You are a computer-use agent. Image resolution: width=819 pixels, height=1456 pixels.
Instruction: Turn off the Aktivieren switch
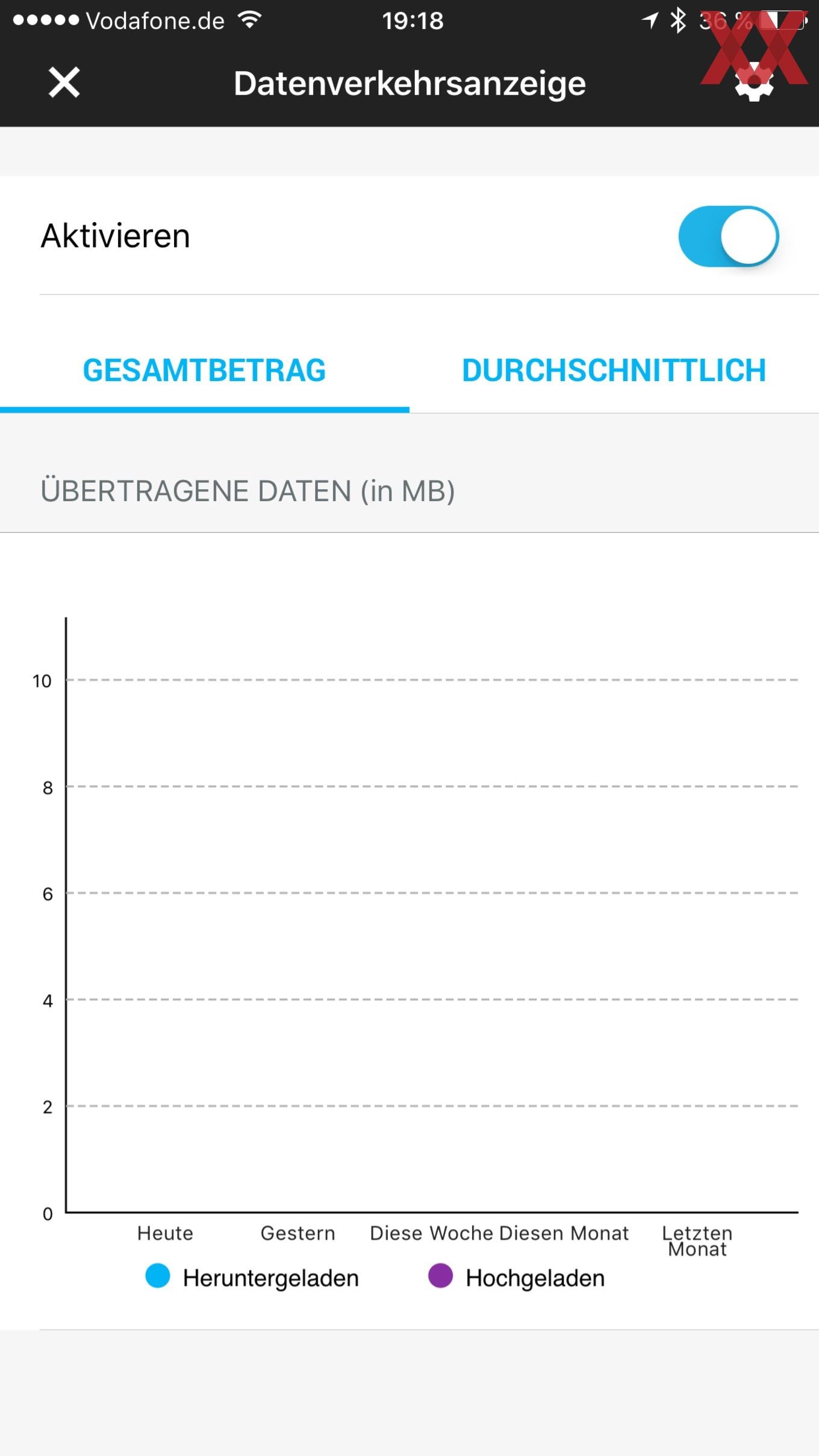pos(728,237)
